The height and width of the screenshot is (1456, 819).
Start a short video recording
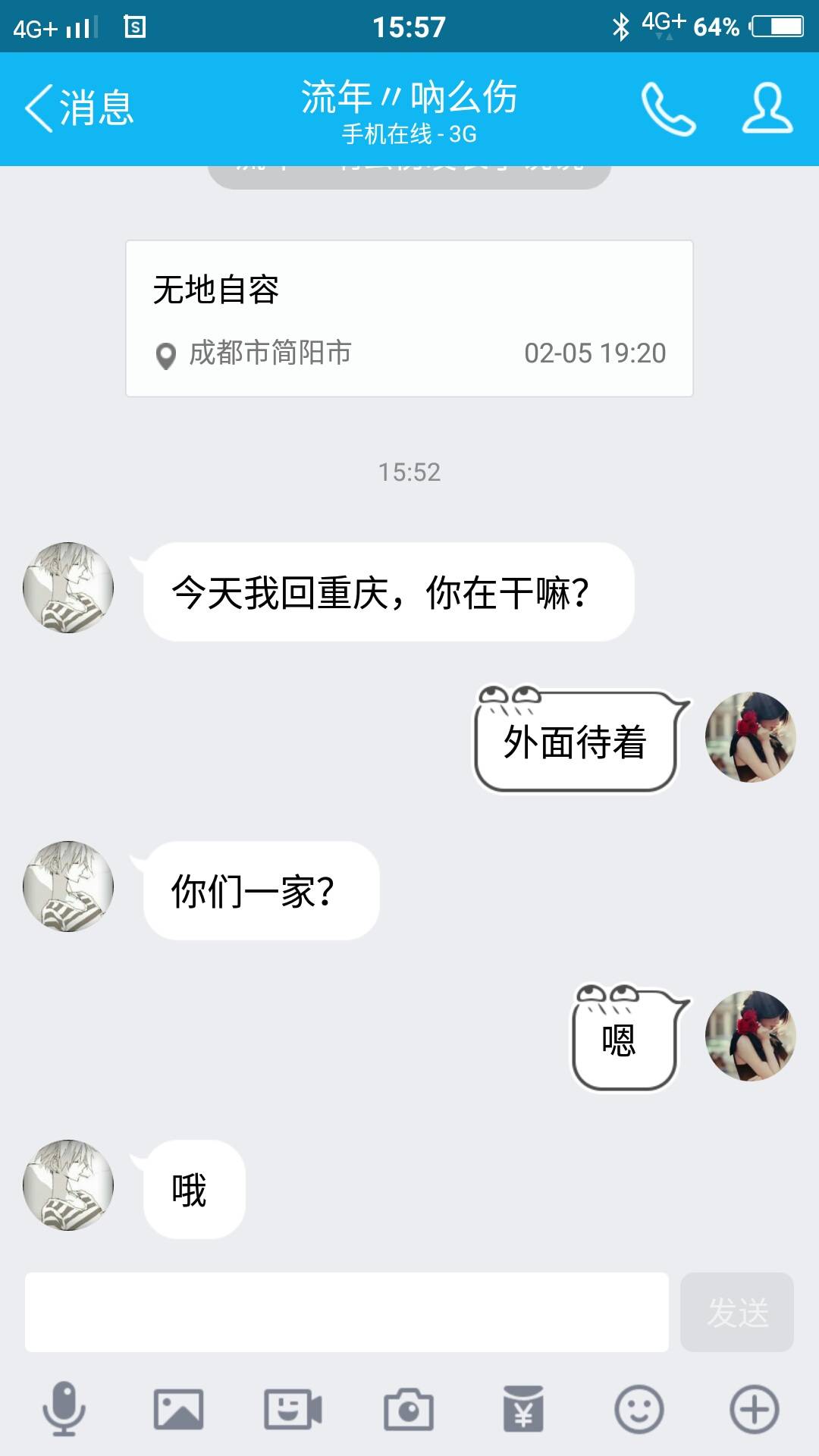293,1409
